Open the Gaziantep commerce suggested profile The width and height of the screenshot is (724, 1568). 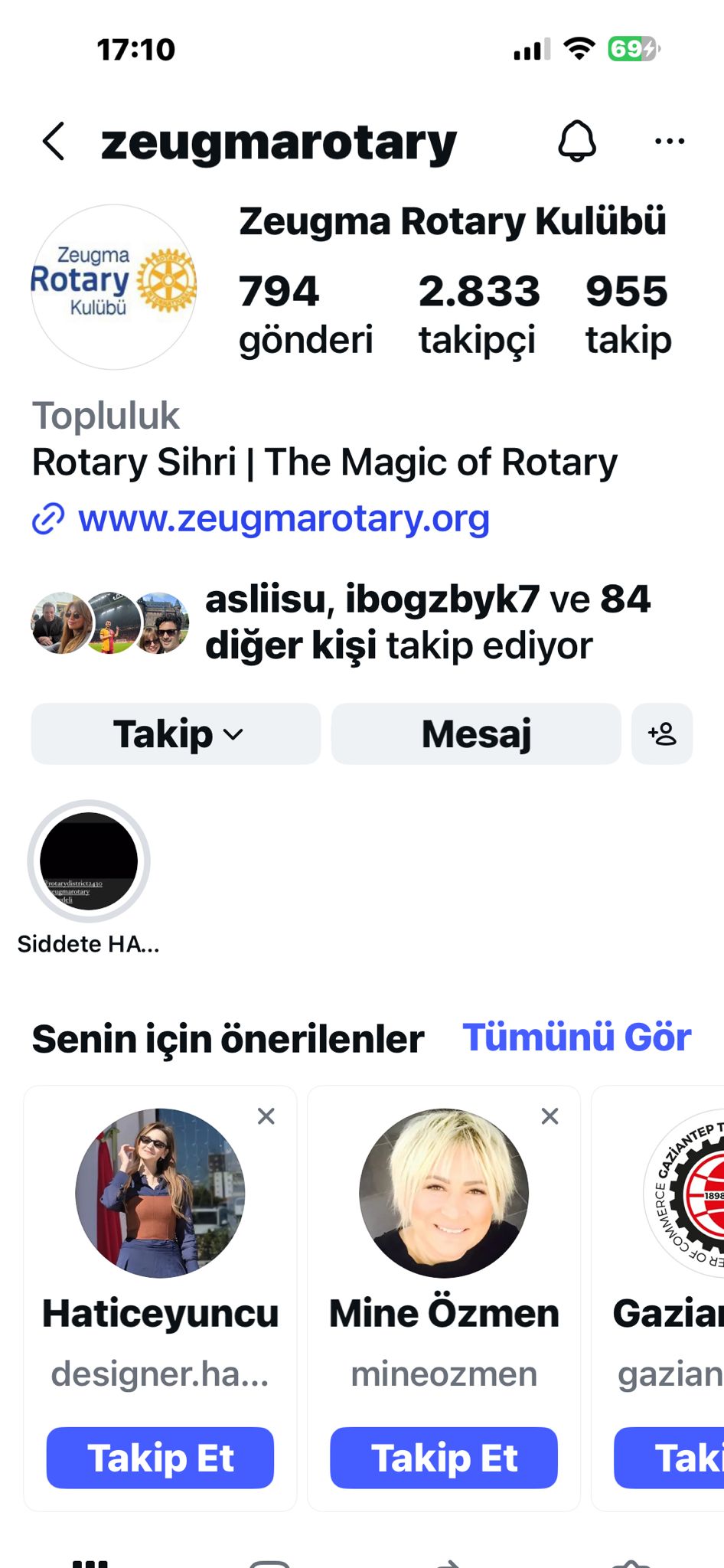pos(685,1194)
